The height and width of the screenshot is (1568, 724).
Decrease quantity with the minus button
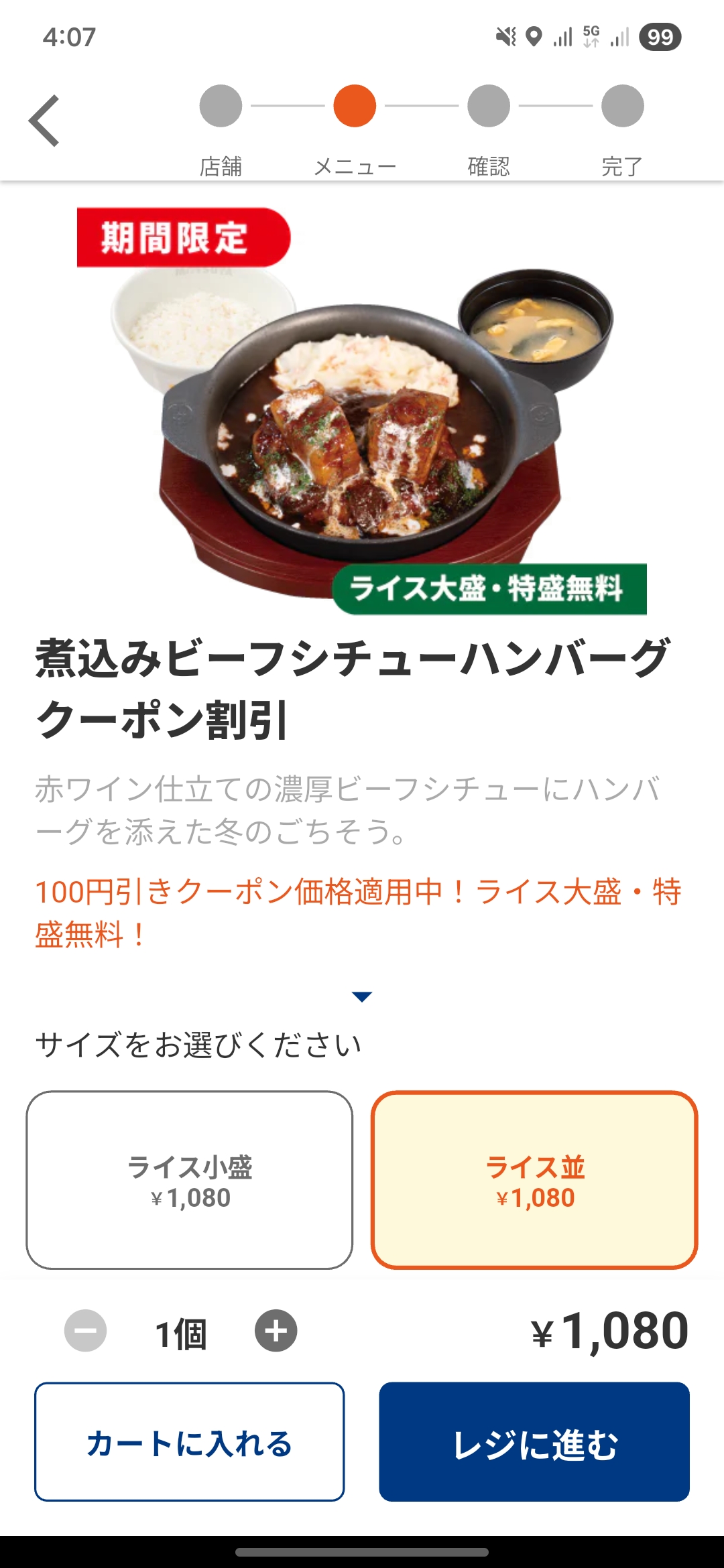[x=85, y=1331]
